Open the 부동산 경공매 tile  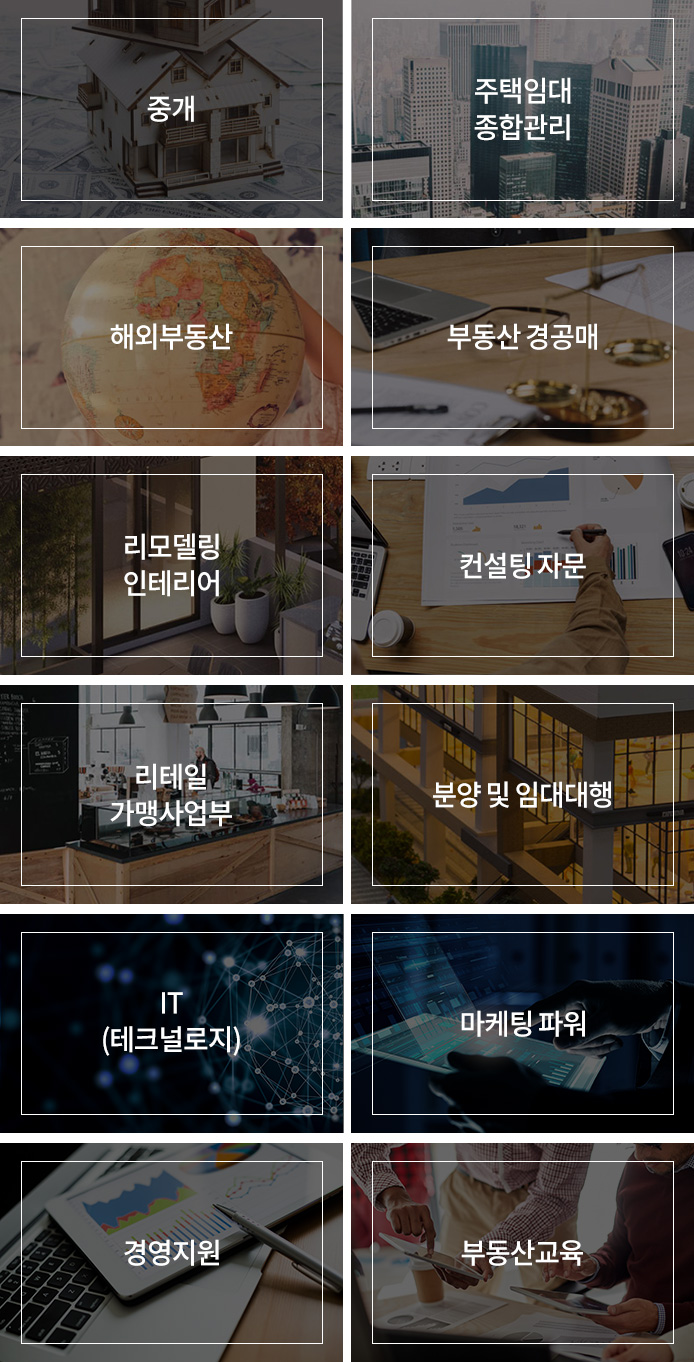(522, 337)
